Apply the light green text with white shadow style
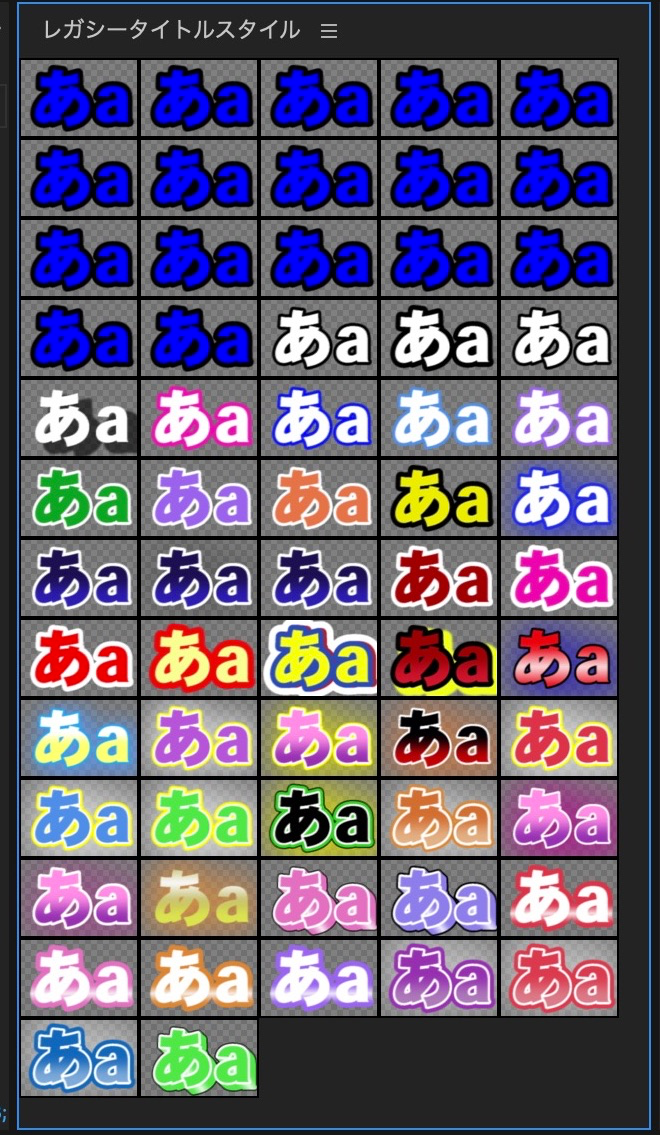 199,1058
